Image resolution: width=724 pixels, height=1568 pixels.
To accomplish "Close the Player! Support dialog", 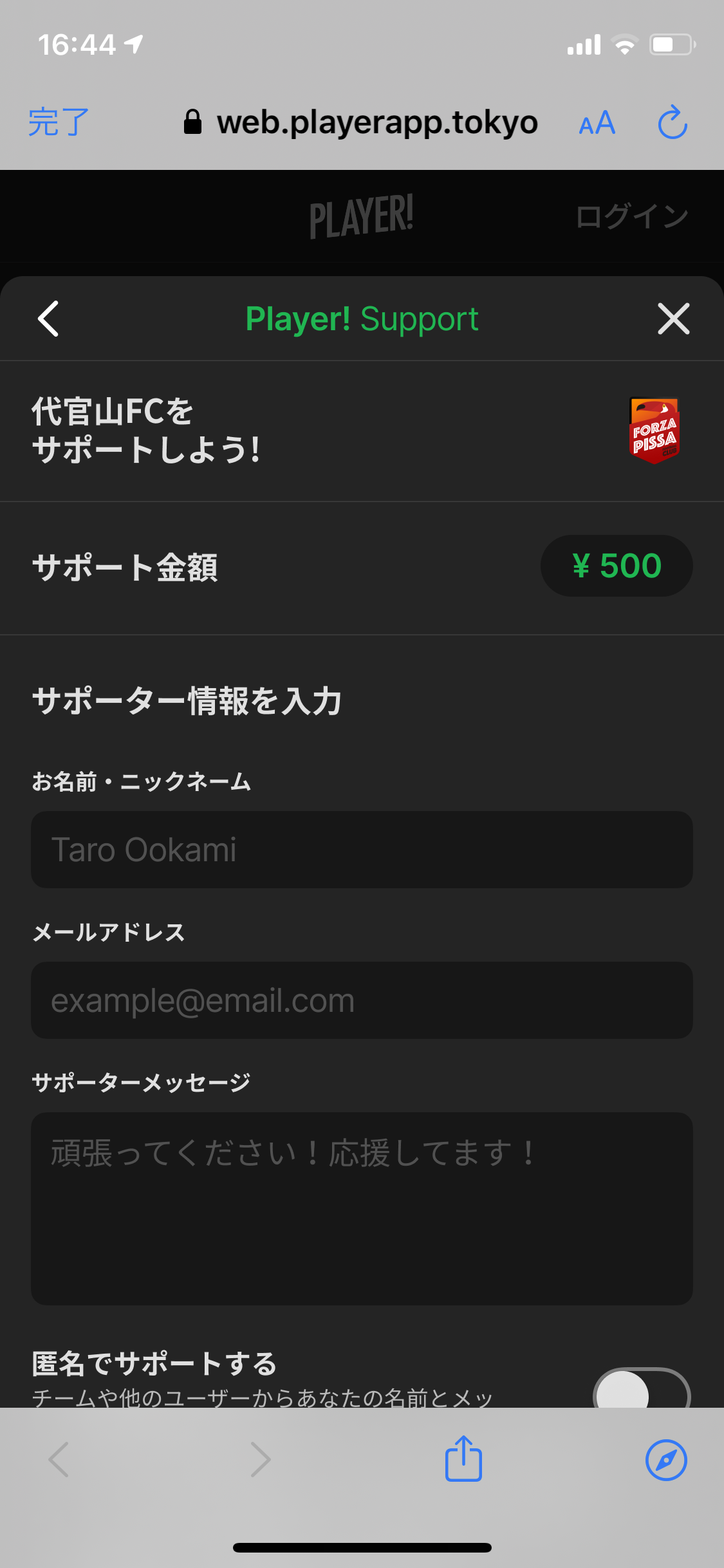I will pyautogui.click(x=673, y=319).
